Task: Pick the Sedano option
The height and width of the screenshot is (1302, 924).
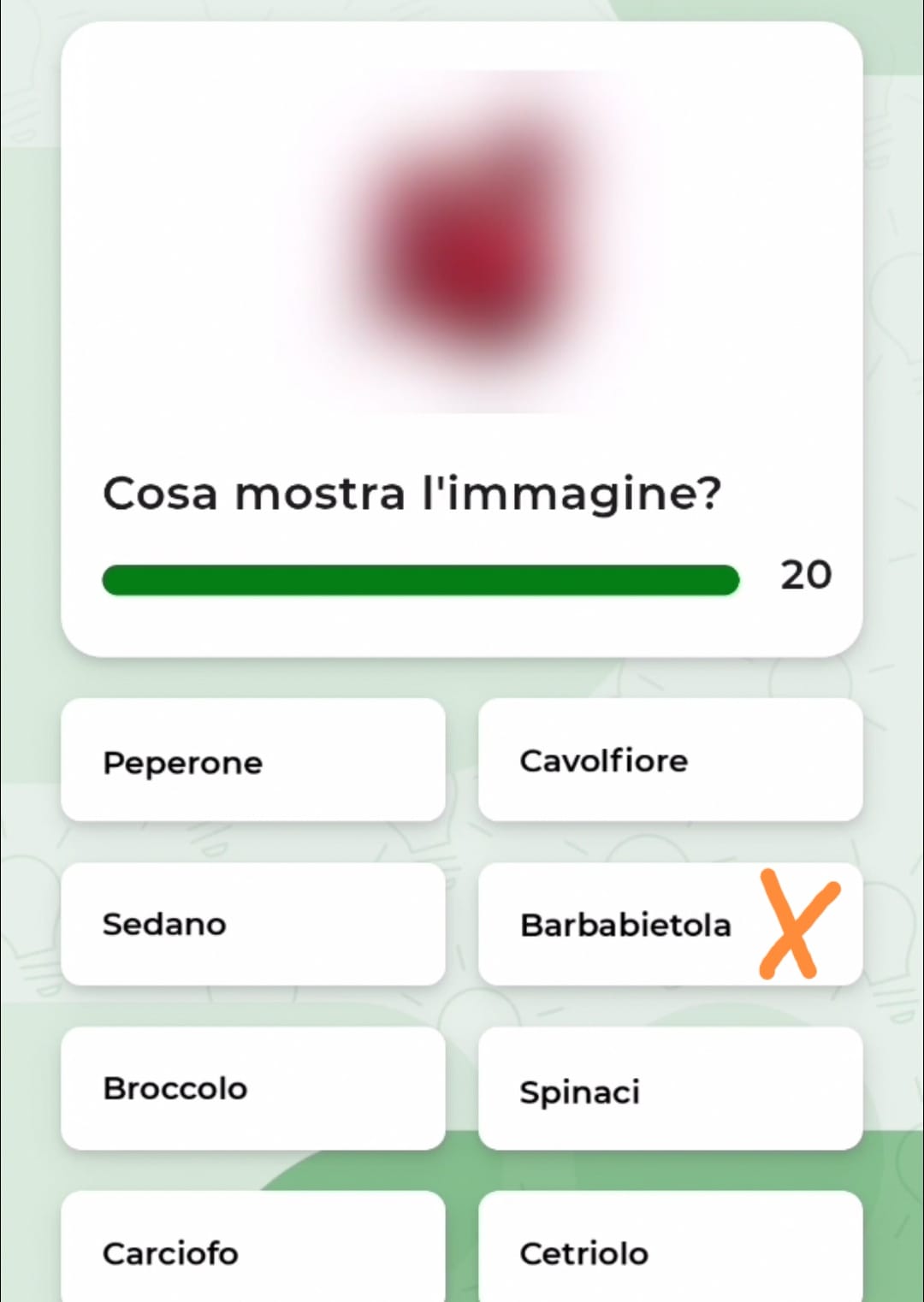Action: (x=252, y=925)
